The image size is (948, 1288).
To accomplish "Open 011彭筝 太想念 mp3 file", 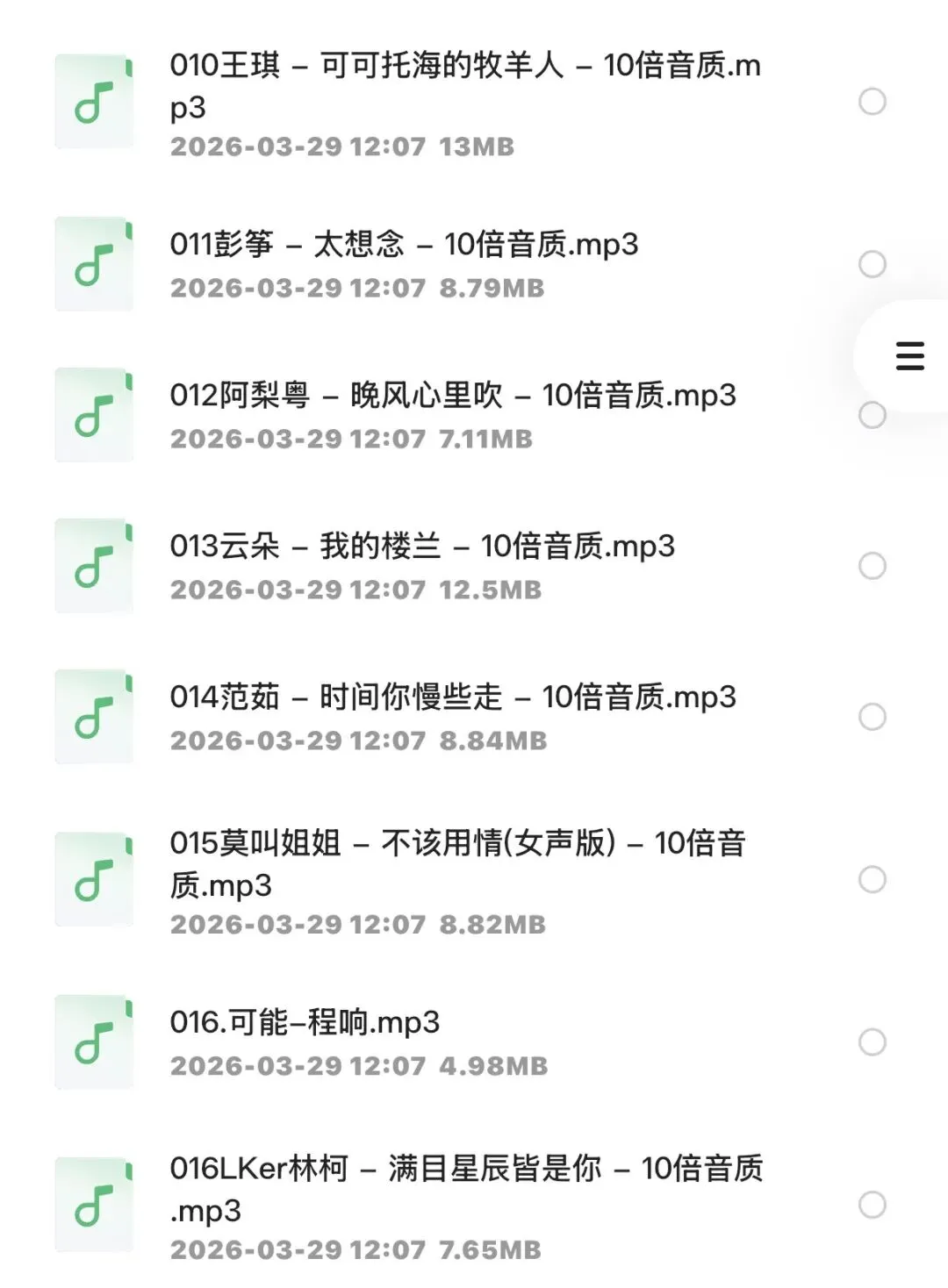I will (404, 244).
